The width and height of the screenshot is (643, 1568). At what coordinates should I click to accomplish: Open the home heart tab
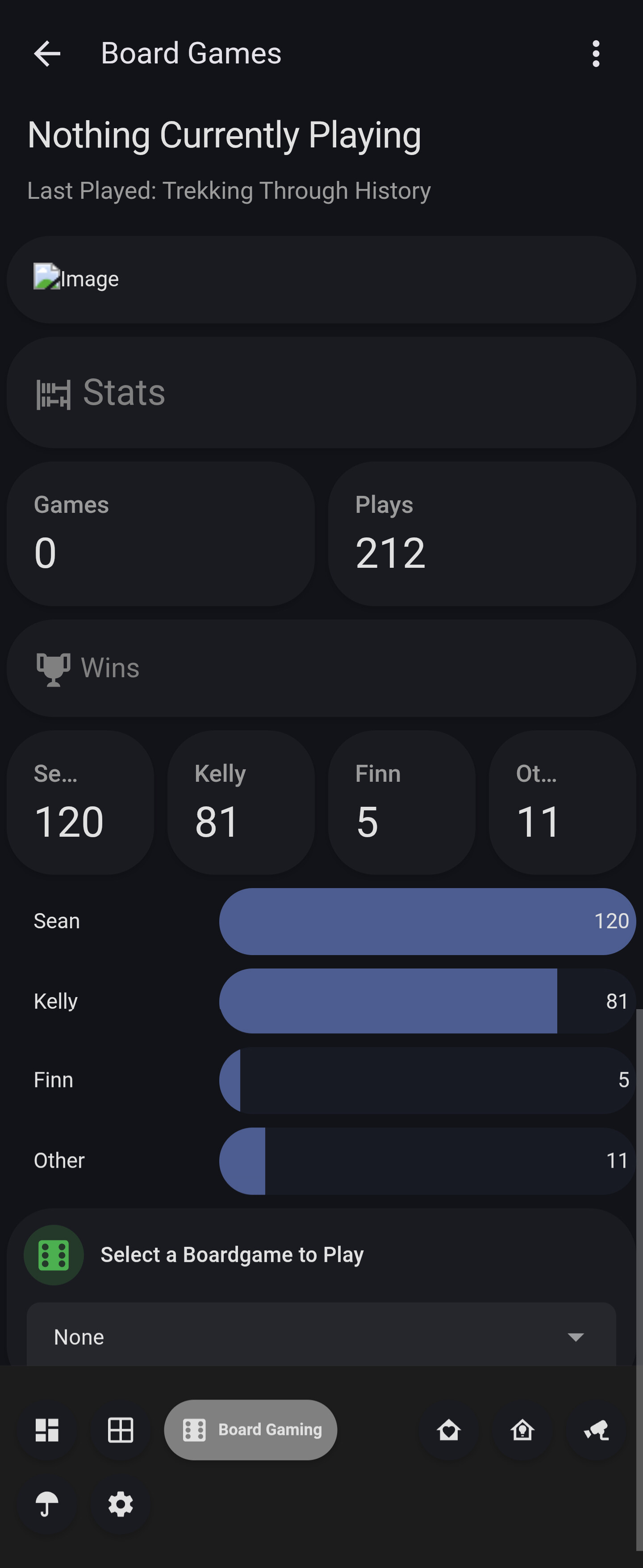tap(449, 1430)
